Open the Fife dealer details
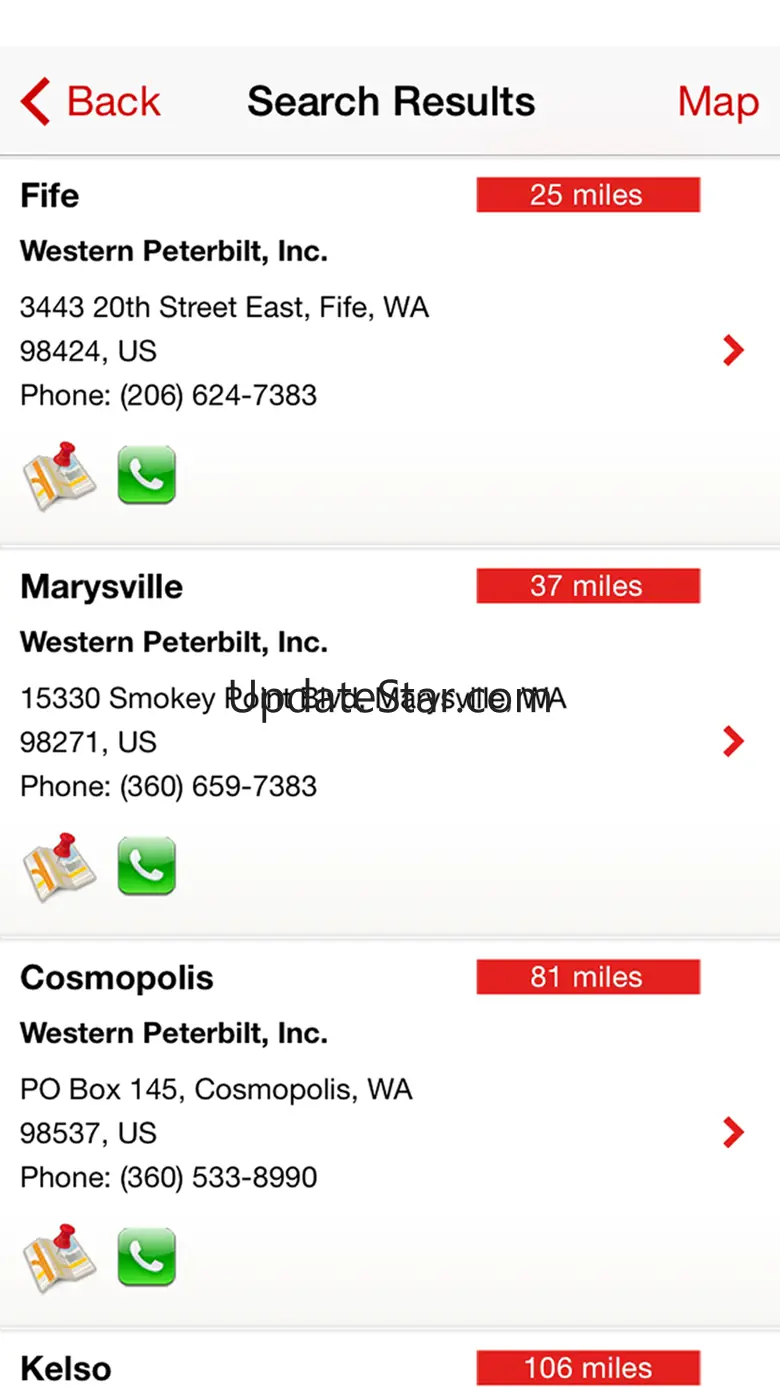Viewport: 780px width, 1387px height. pos(733,350)
